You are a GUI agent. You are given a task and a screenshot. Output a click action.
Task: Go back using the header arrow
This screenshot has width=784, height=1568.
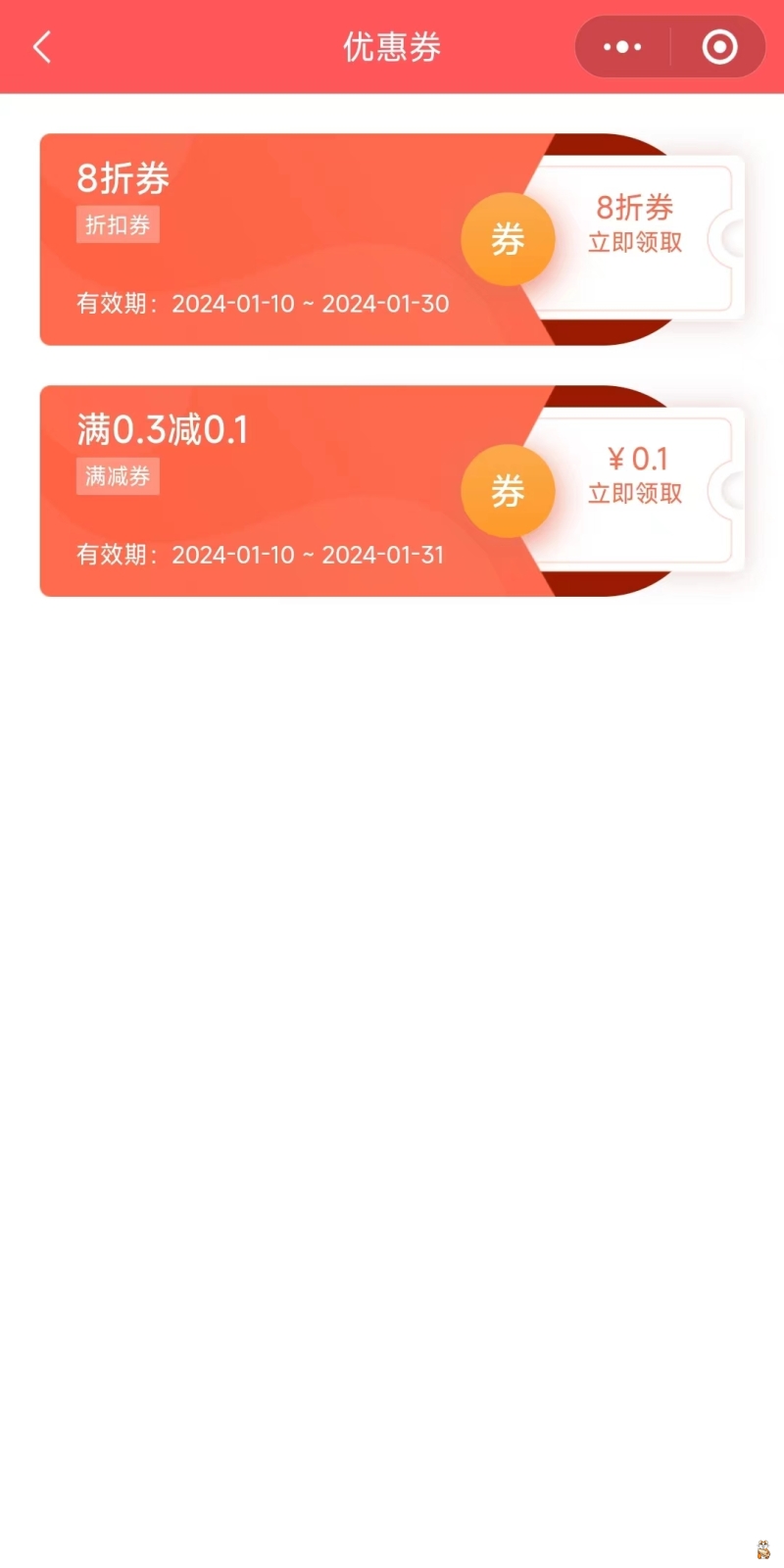(x=42, y=47)
